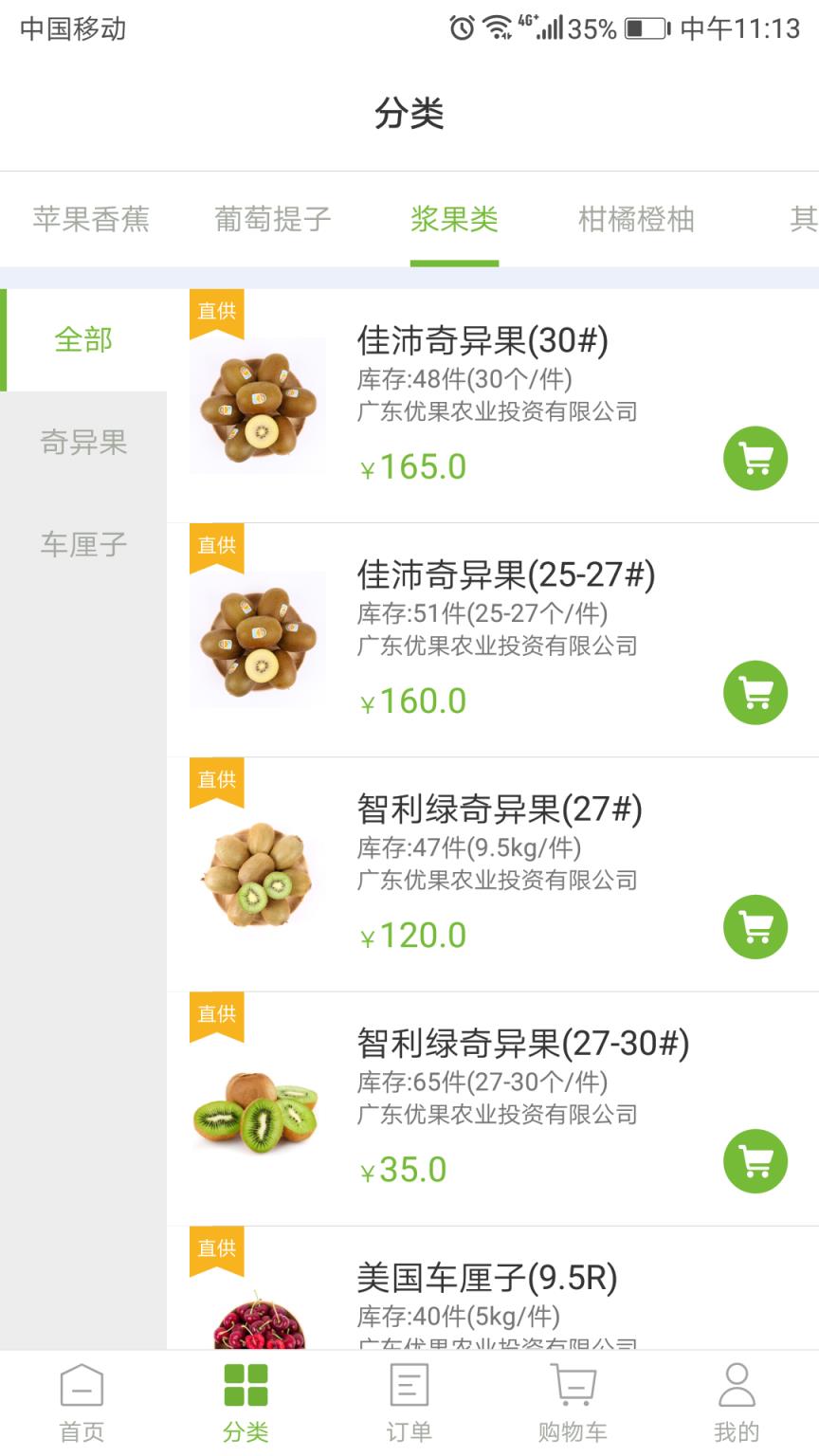
Task: Add 智利绿奇异果(27#) using its cart button
Action: (x=755, y=927)
